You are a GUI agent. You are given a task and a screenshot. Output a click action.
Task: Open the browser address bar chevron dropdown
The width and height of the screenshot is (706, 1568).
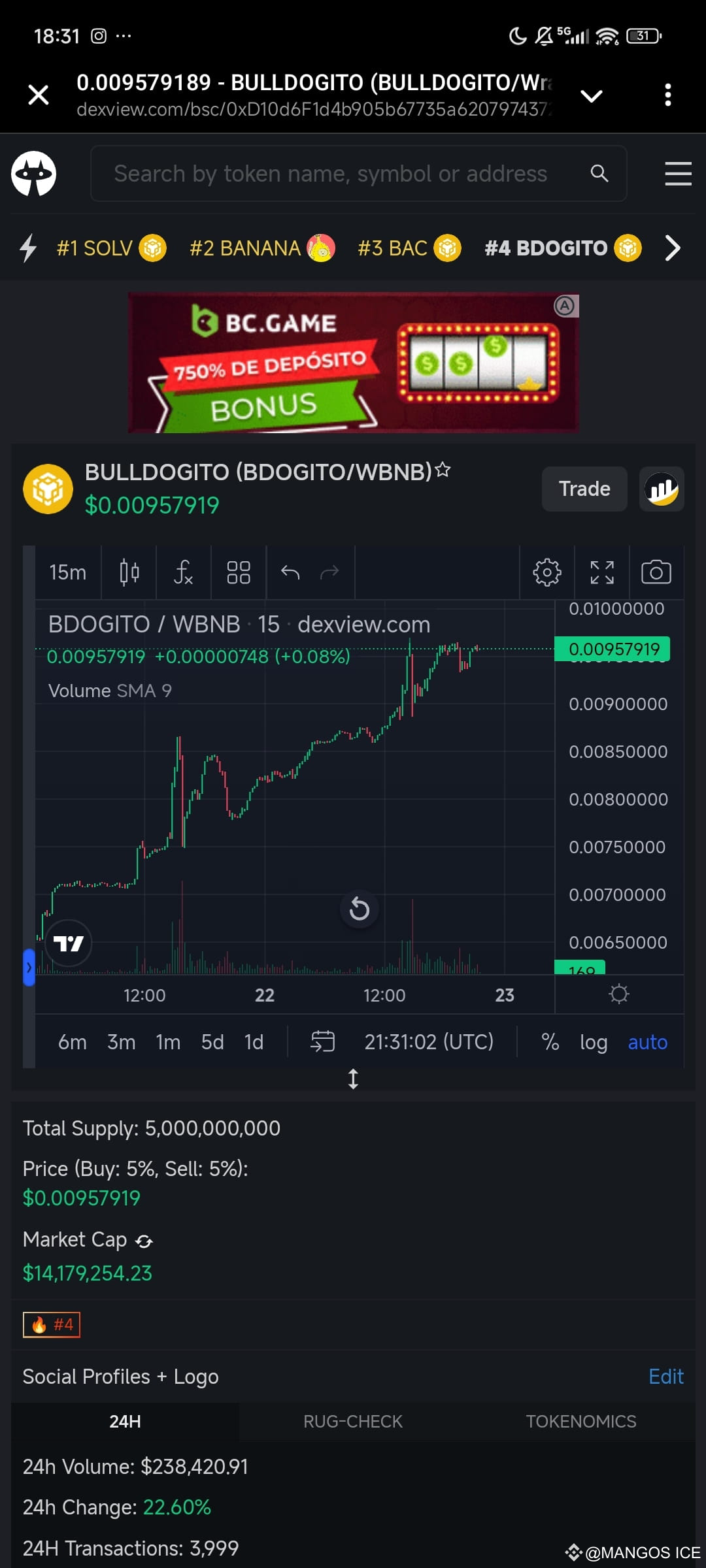pos(590,95)
